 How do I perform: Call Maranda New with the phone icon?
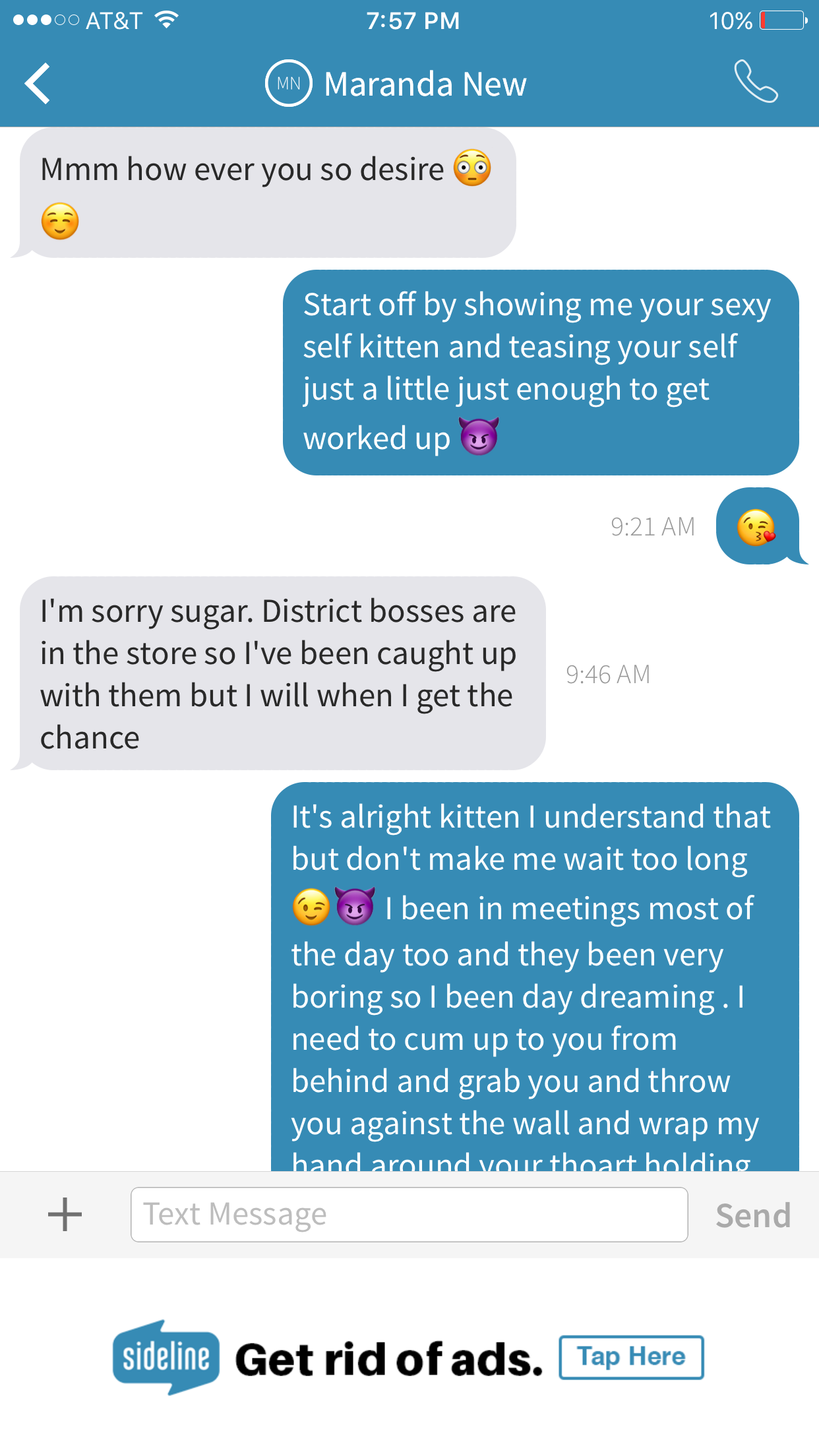click(x=756, y=82)
